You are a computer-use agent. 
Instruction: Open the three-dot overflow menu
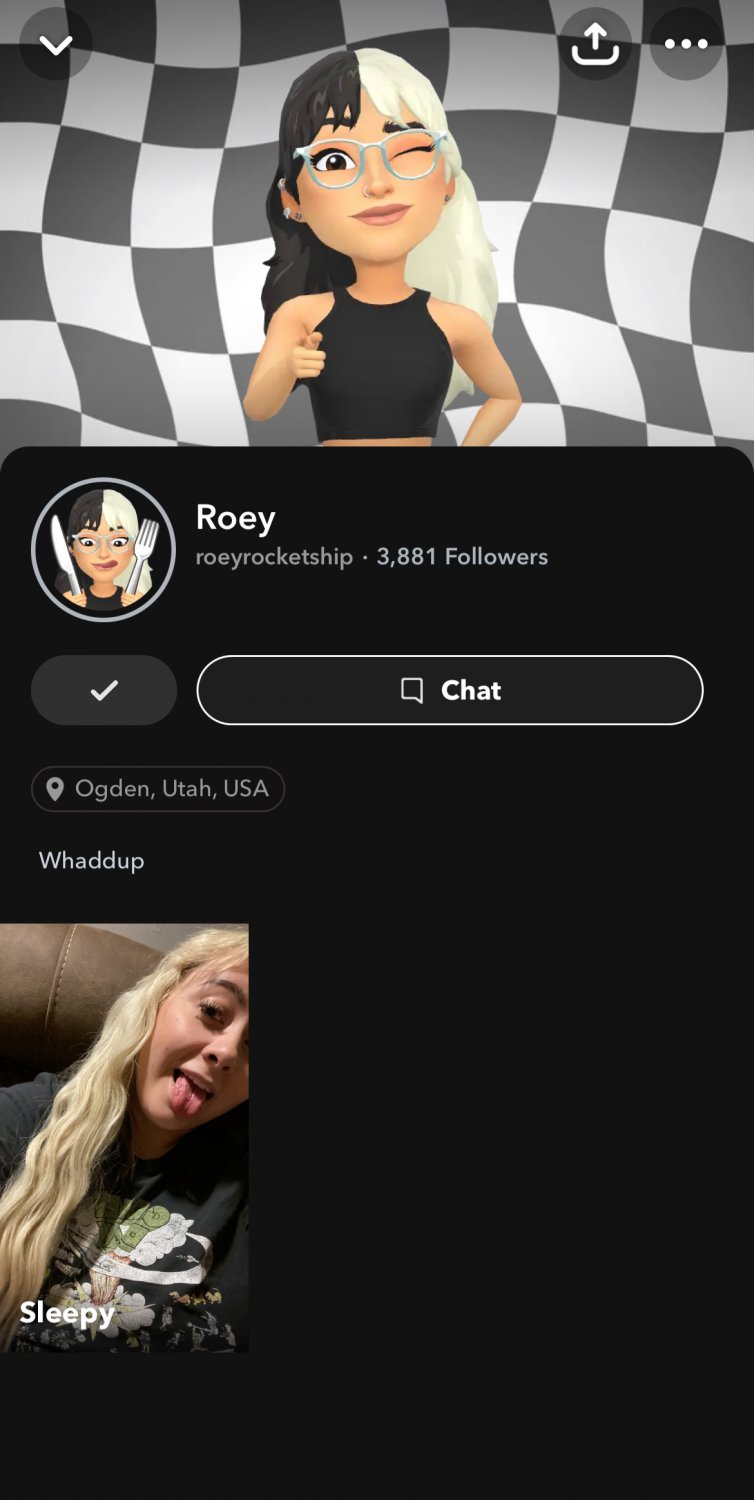pos(686,44)
